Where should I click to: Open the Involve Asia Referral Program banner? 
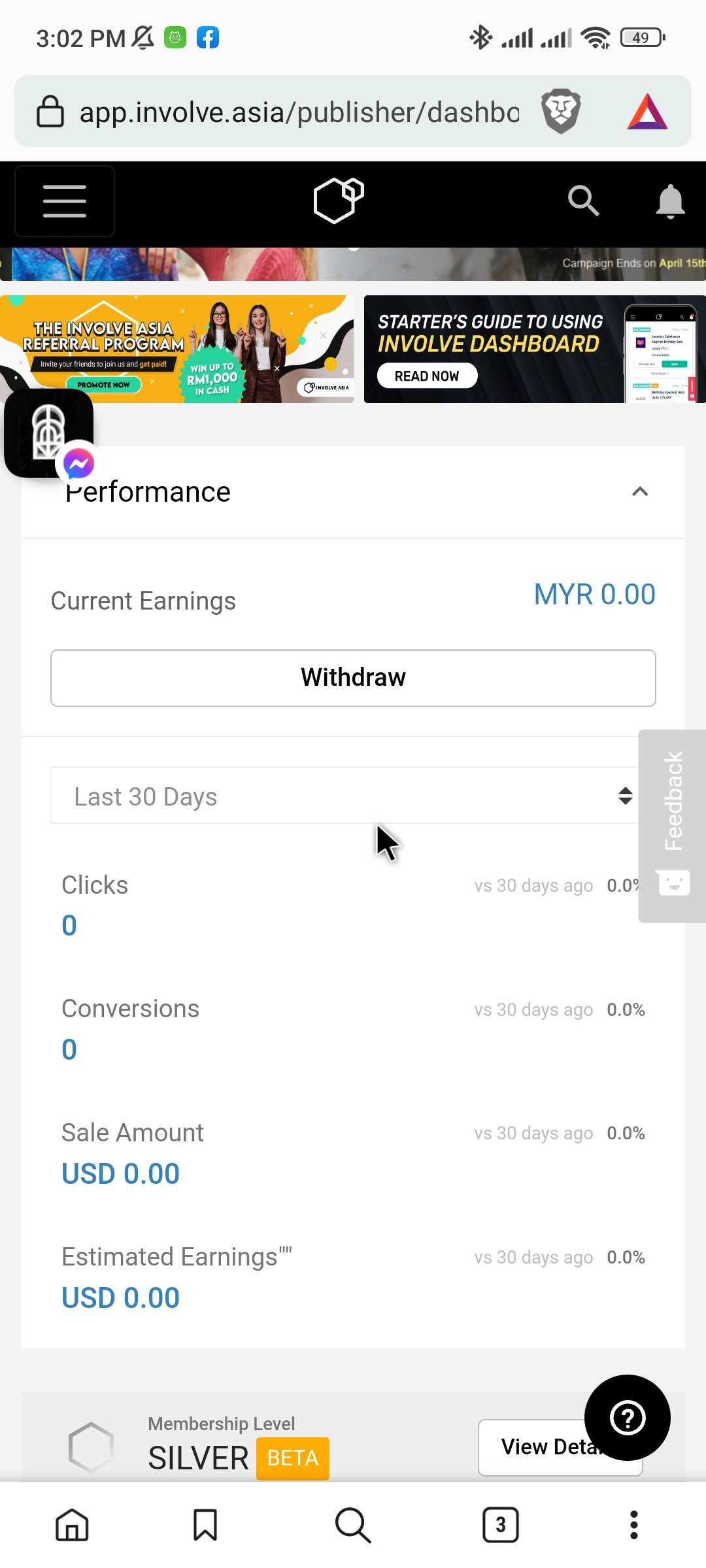click(176, 349)
